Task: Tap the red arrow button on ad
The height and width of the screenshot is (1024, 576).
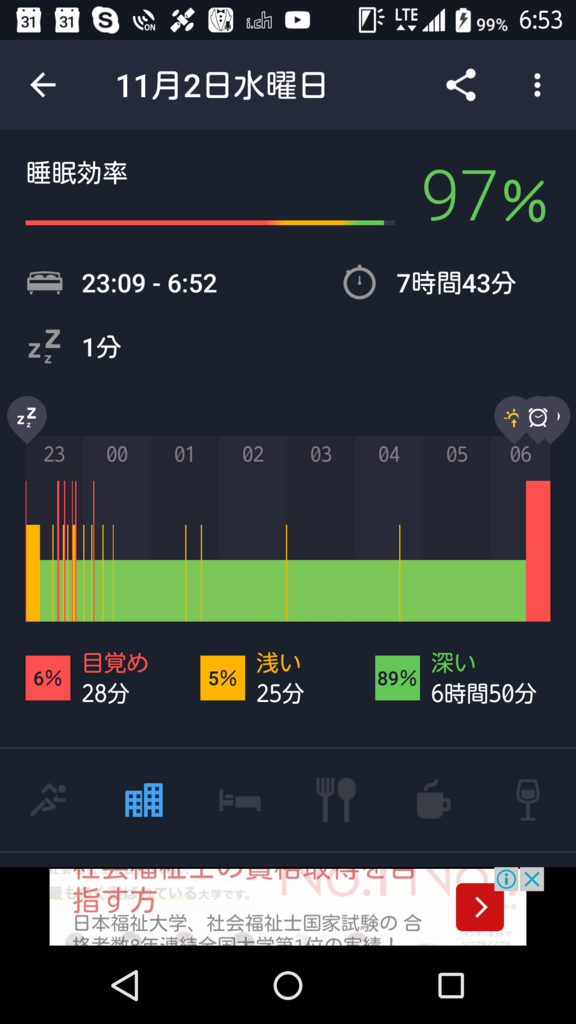Action: click(x=480, y=907)
